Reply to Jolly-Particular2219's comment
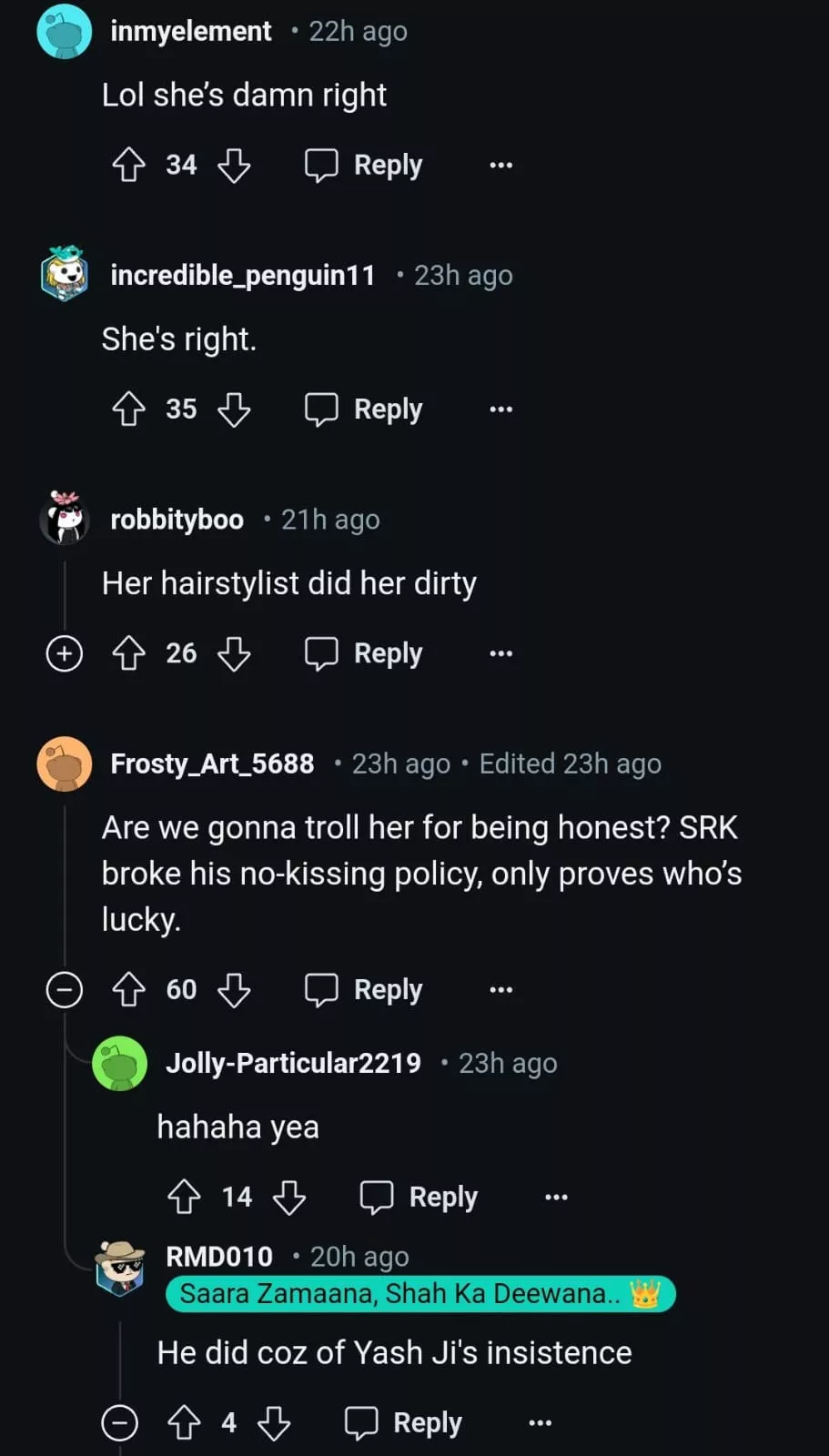 coord(420,1197)
